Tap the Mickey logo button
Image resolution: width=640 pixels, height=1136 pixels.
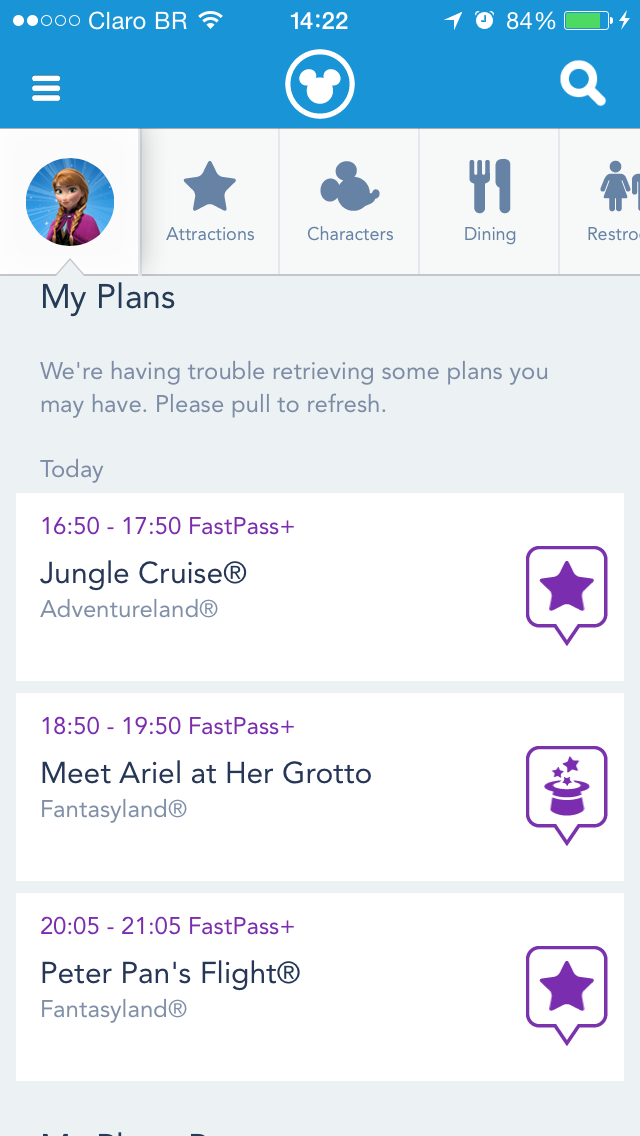320,85
